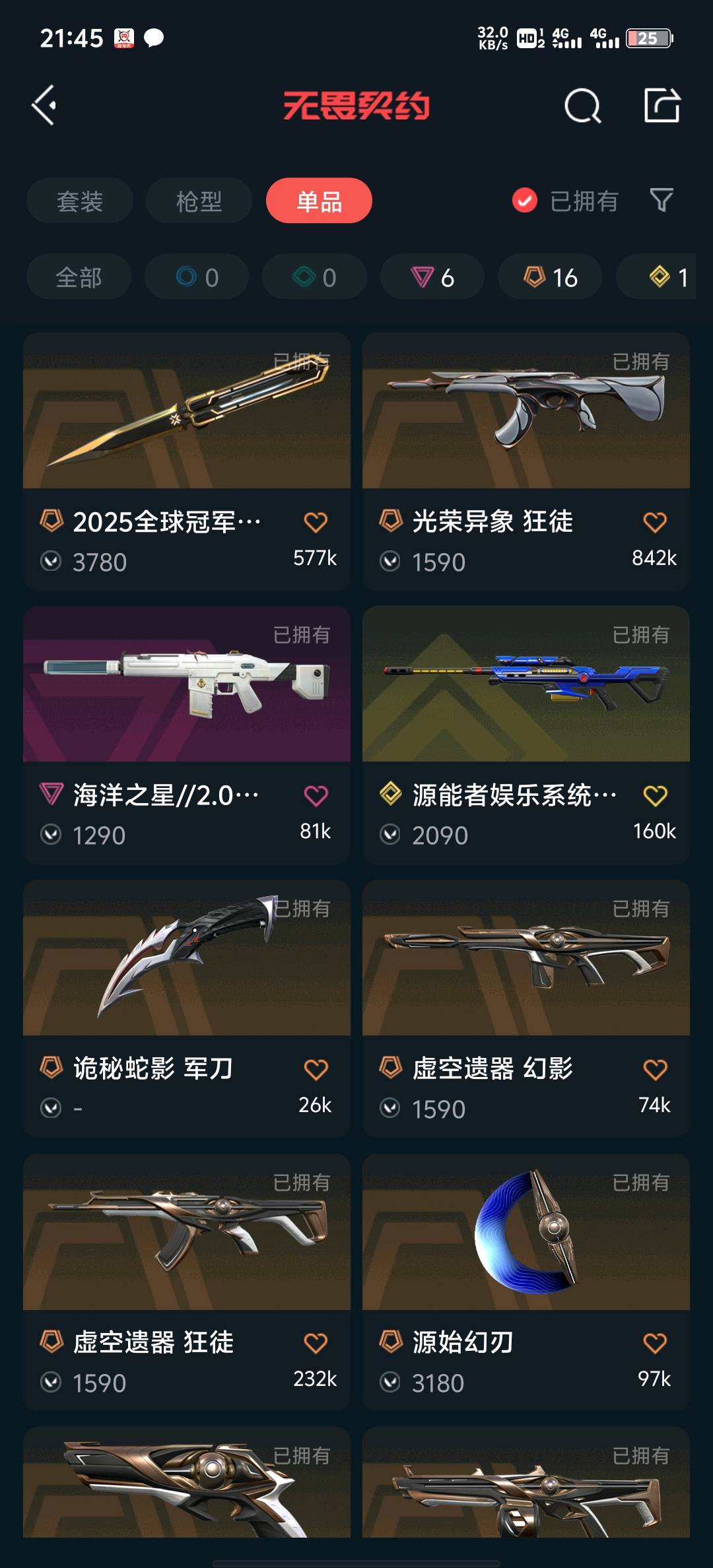Filter by the orange tier showing 16

point(550,277)
